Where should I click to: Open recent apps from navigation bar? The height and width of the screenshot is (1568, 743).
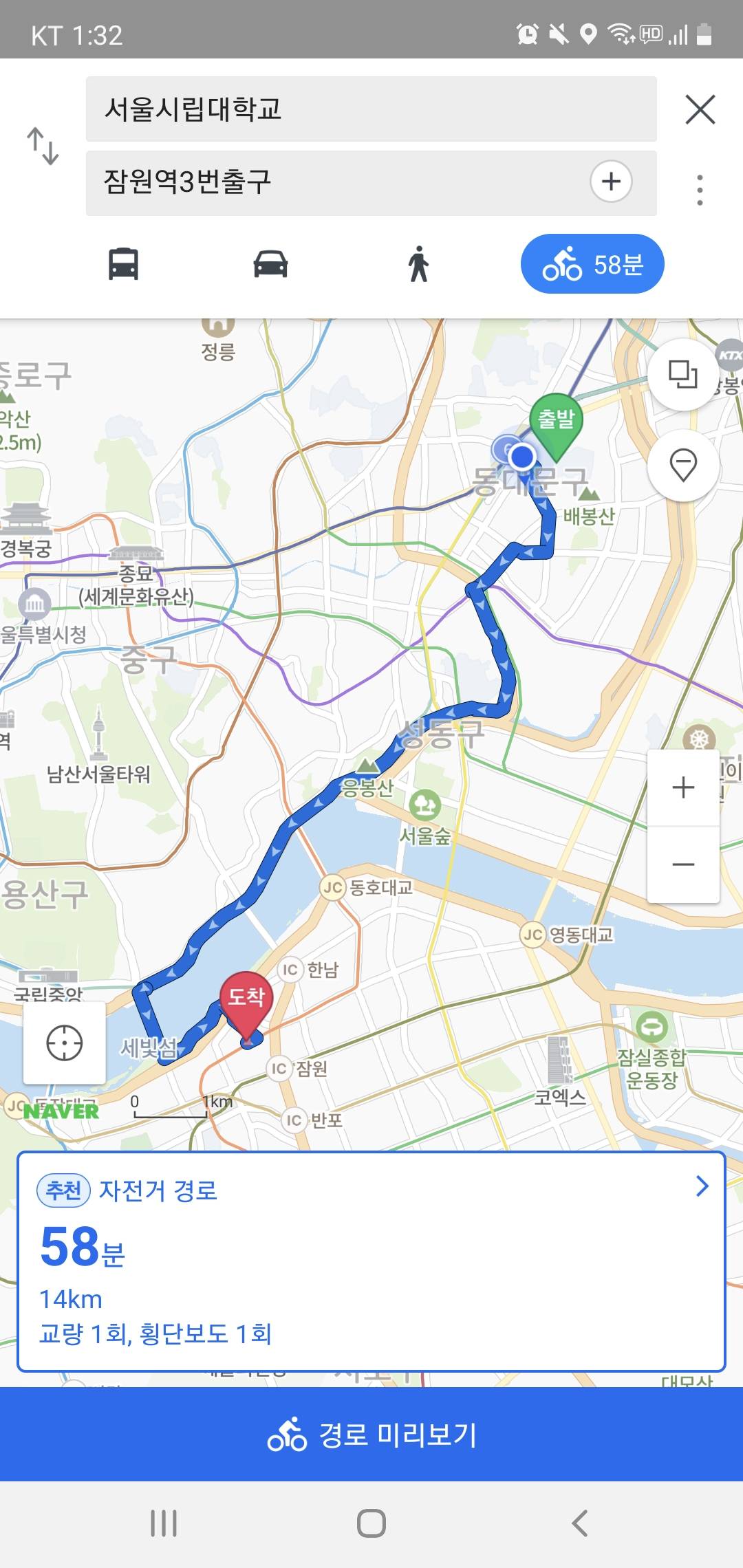point(164,1523)
